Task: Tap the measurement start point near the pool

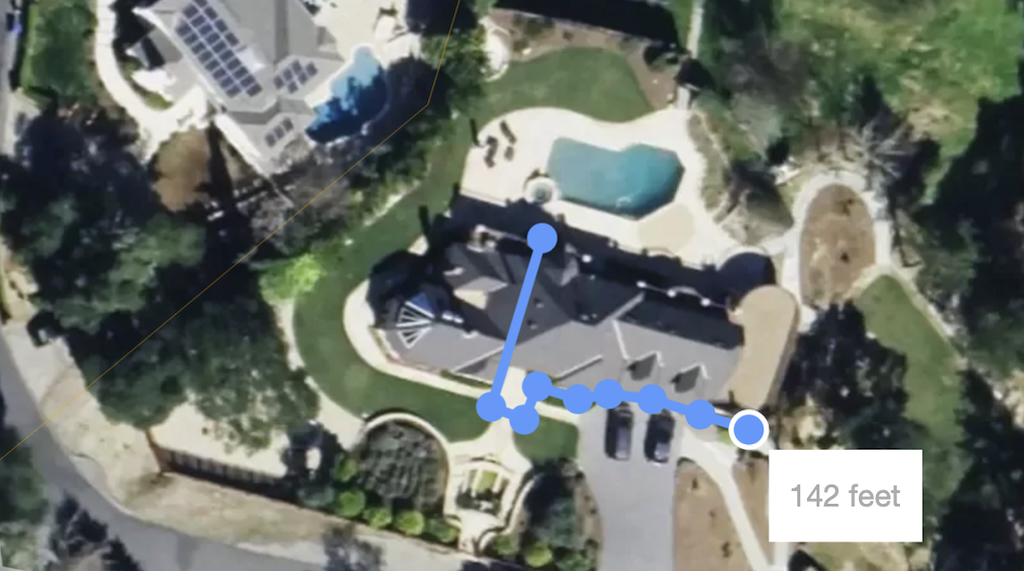Action: 541,238
